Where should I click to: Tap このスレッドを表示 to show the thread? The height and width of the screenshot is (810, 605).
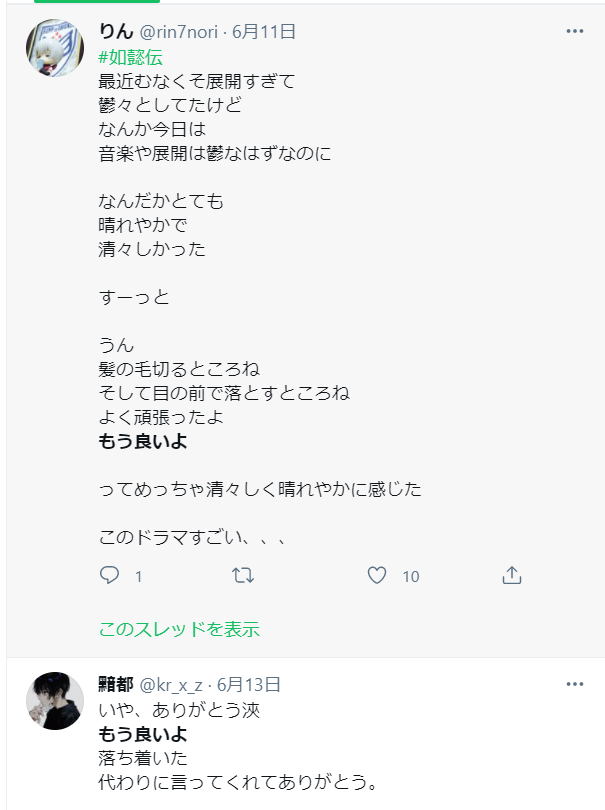(x=179, y=629)
